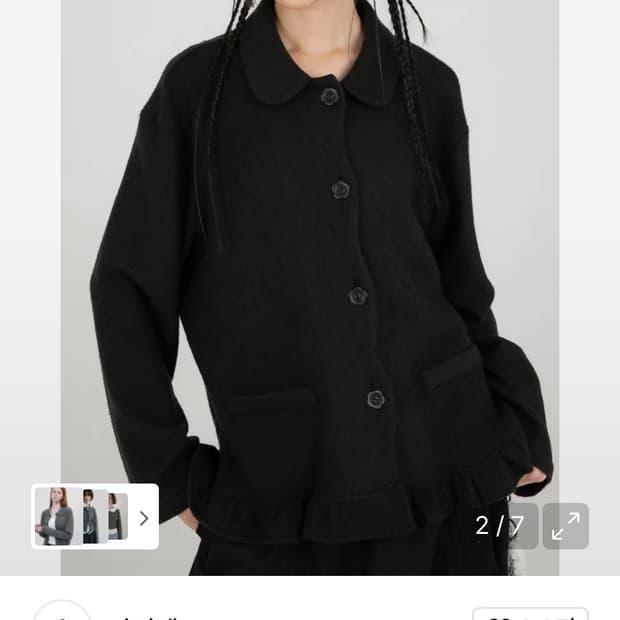Open the arrow beside the thumbnail strip
This screenshot has height=620, width=620.
click(143, 517)
